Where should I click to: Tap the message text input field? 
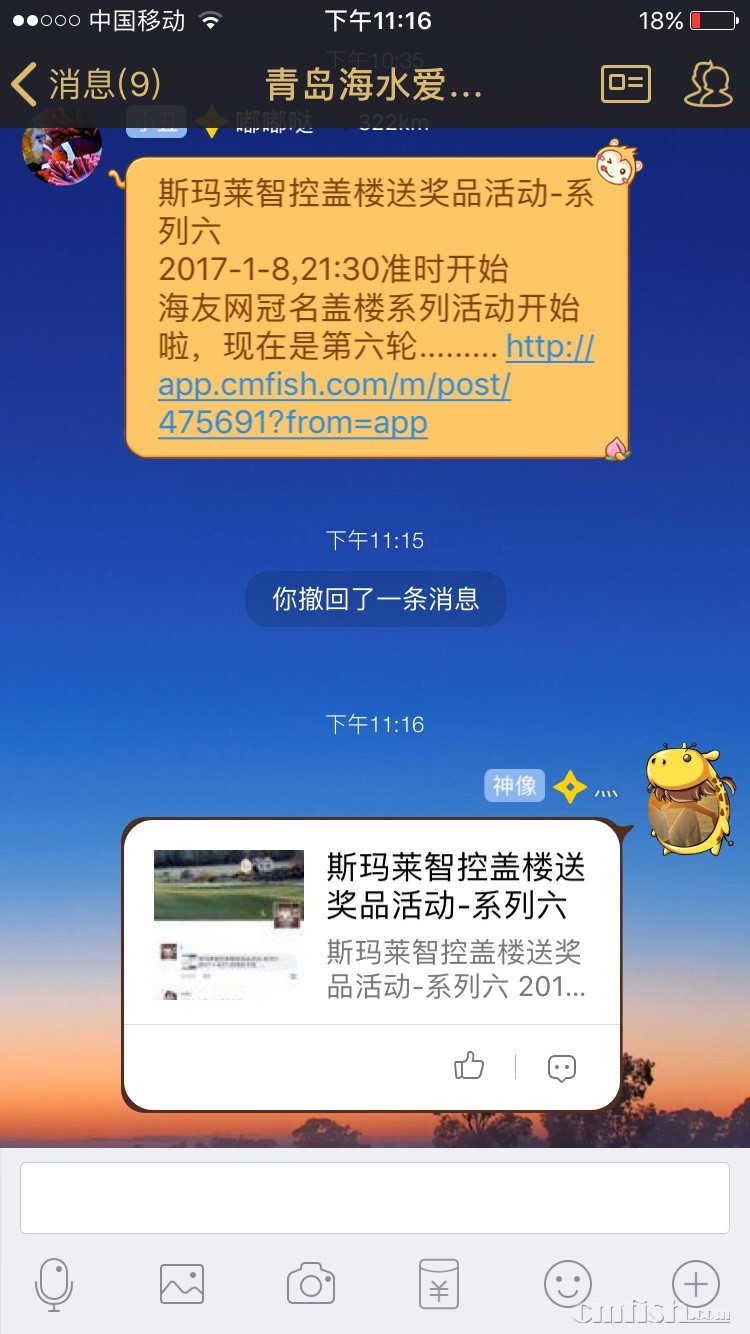pyautogui.click(x=374, y=1198)
